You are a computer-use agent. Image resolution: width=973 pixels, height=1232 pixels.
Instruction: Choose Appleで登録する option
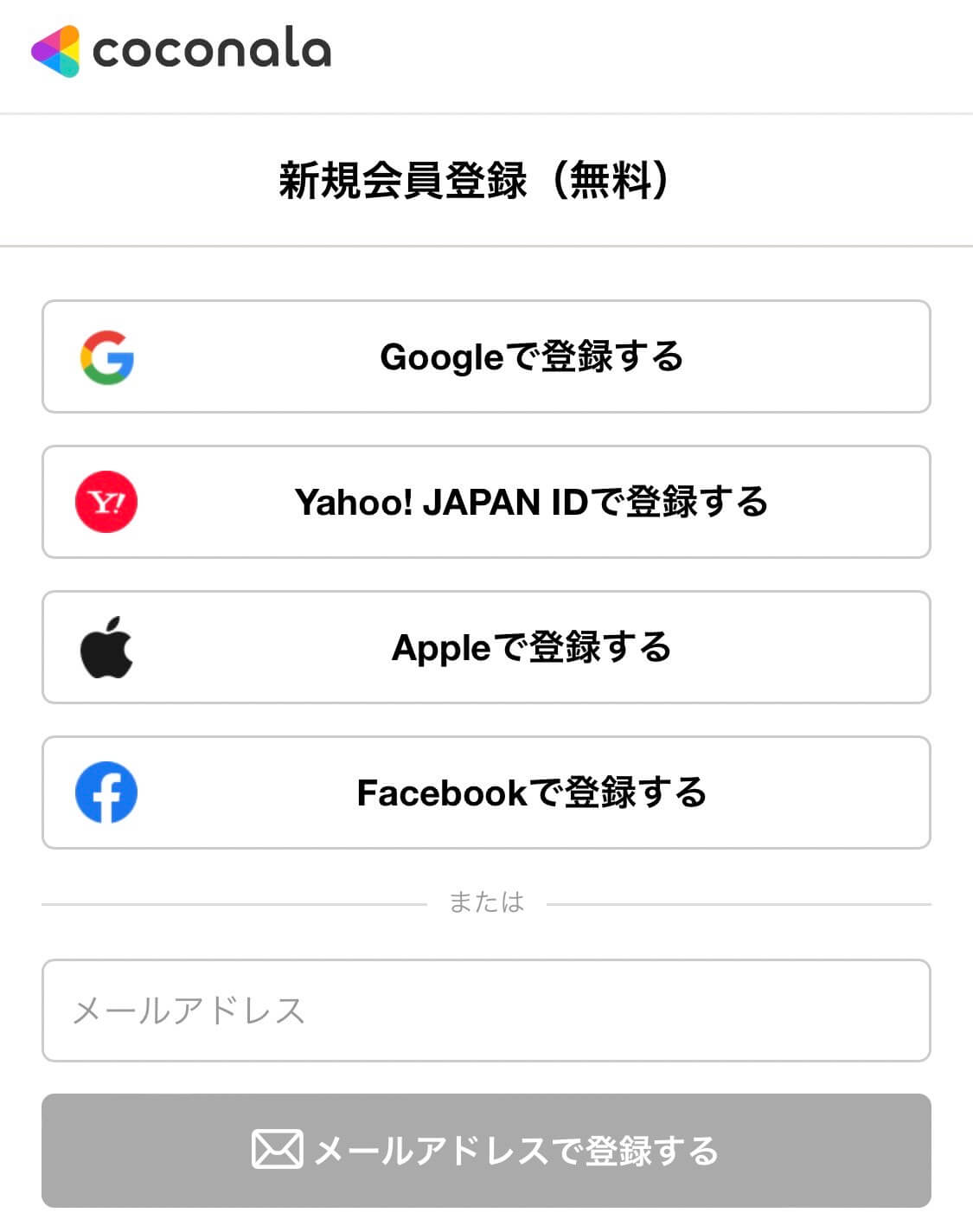click(486, 647)
